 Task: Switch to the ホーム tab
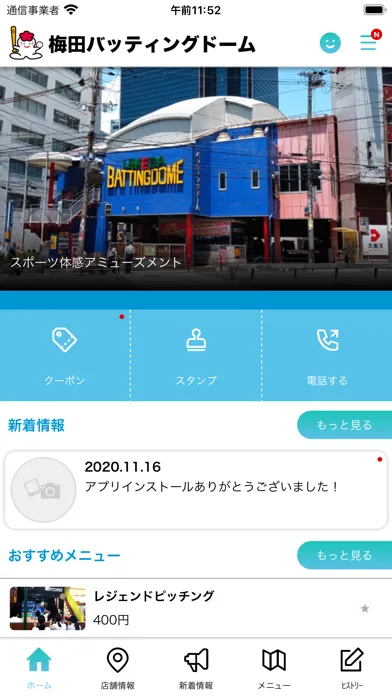(39, 668)
